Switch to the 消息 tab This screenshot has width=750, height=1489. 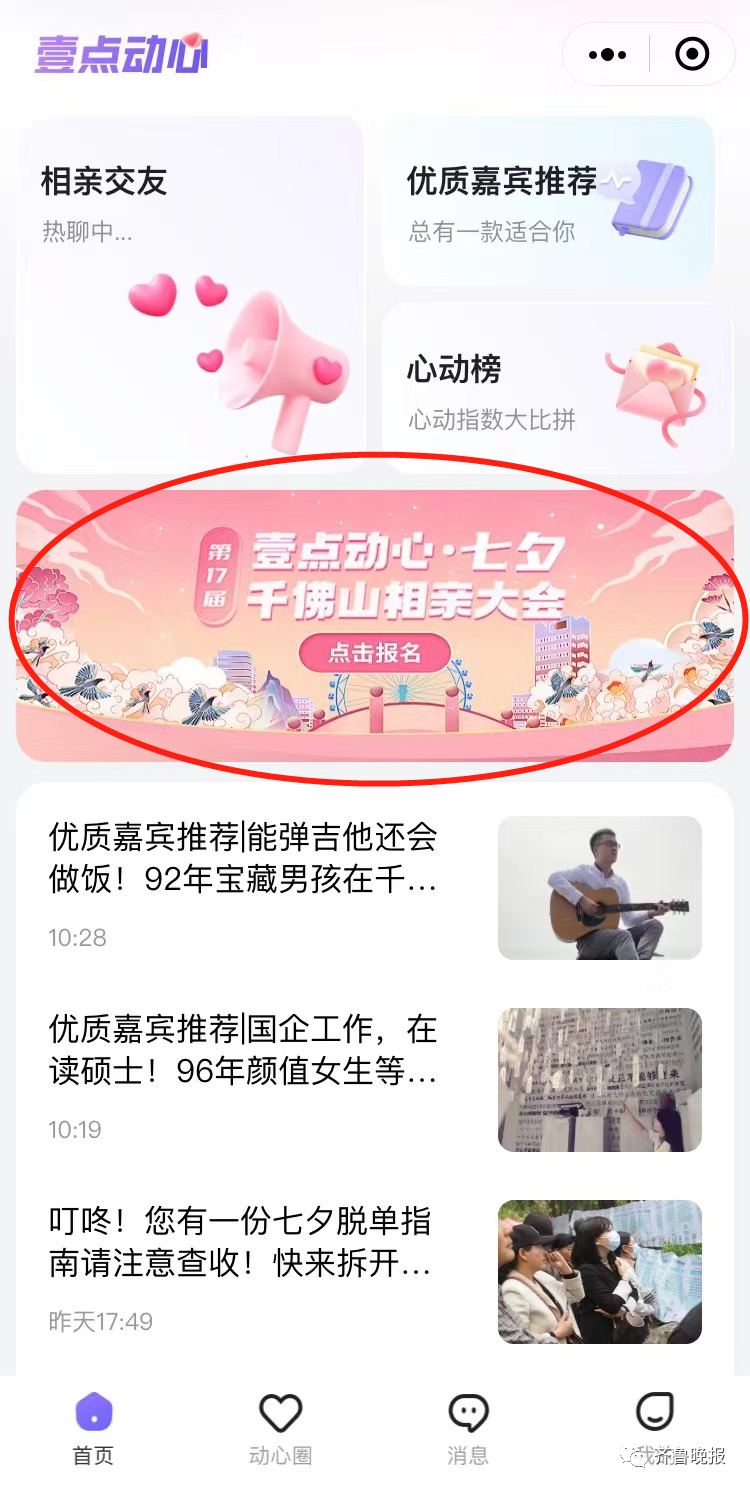(467, 1429)
